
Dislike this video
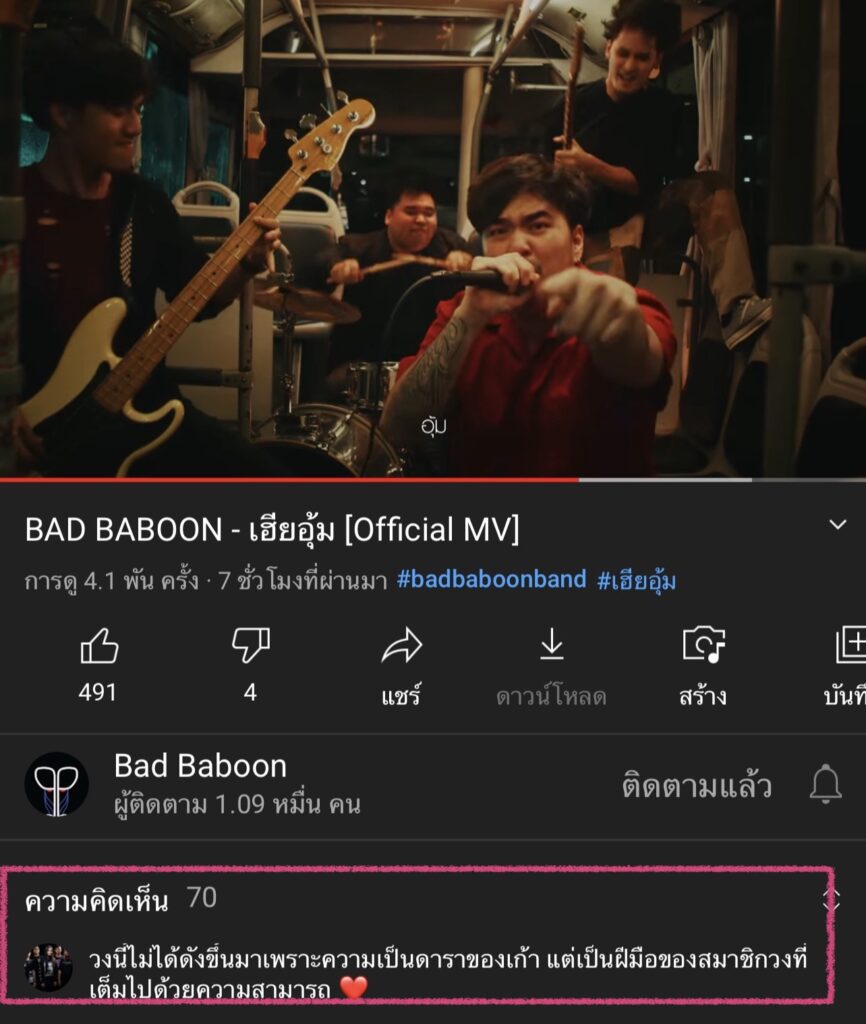point(250,648)
